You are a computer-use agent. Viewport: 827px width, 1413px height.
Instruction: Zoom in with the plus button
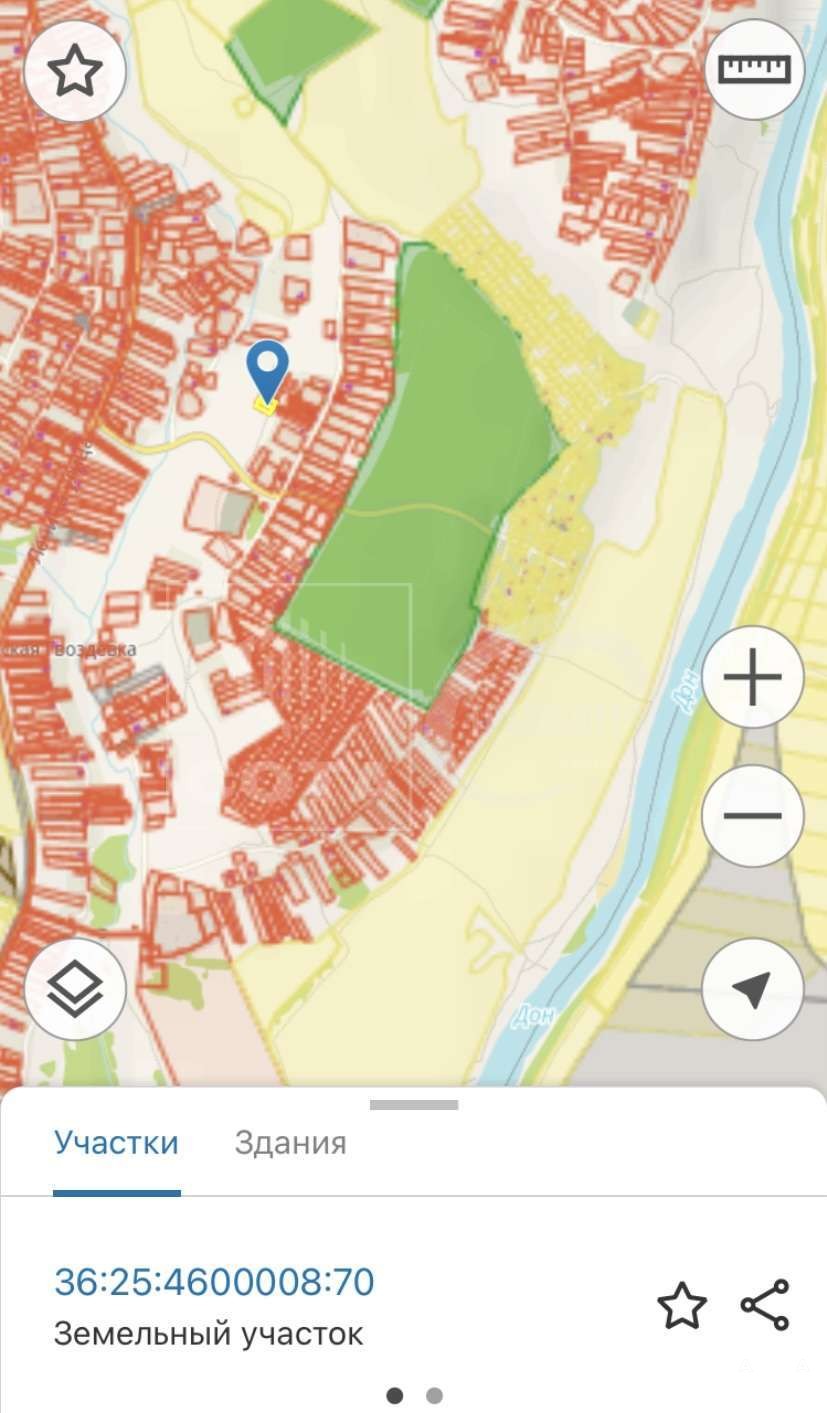click(x=752, y=677)
